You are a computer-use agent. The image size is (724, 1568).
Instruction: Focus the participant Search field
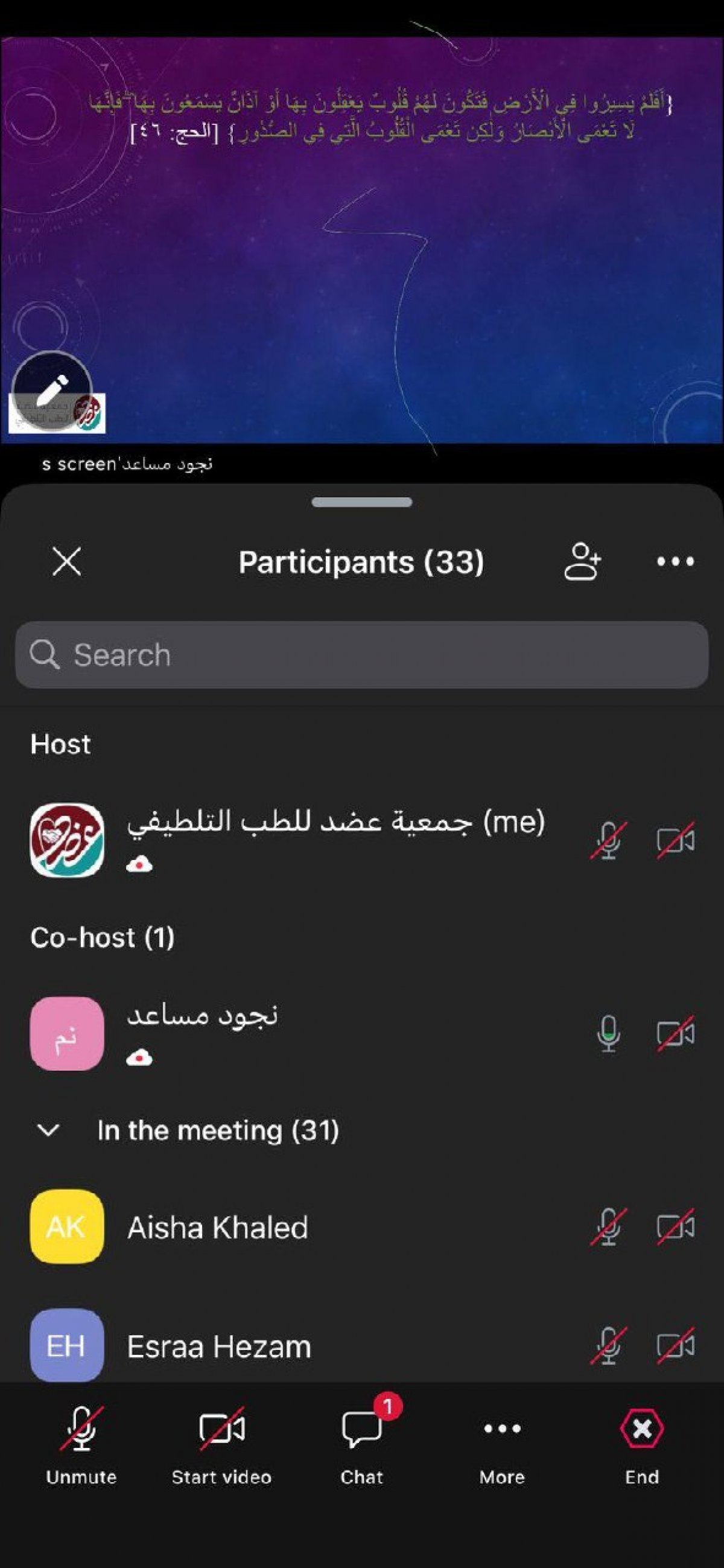(x=362, y=655)
